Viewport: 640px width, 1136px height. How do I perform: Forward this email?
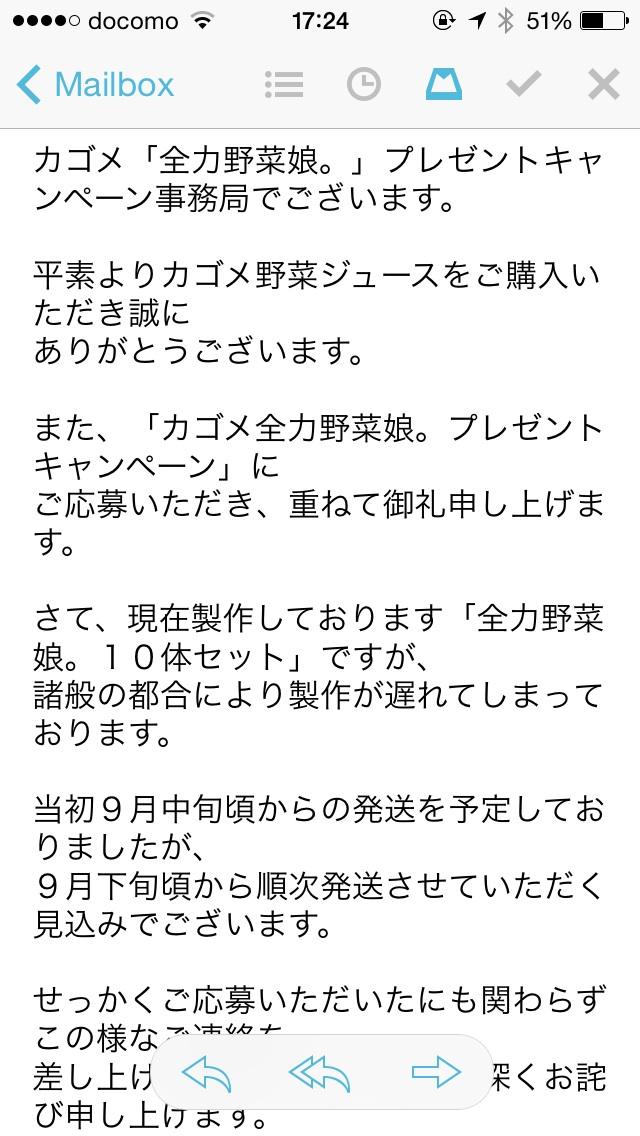coord(436,1072)
